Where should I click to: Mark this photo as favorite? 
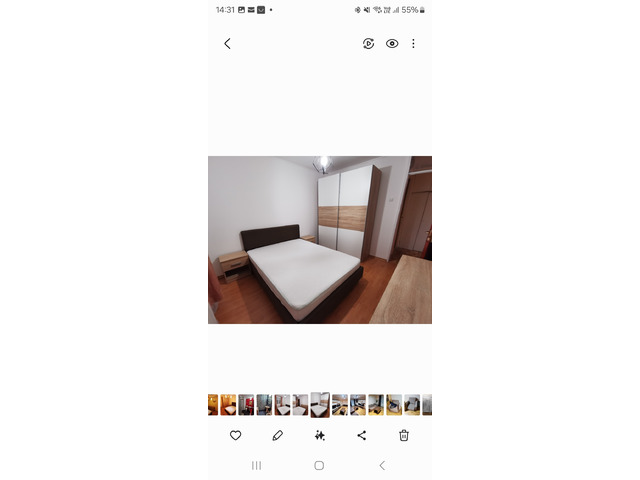[236, 435]
